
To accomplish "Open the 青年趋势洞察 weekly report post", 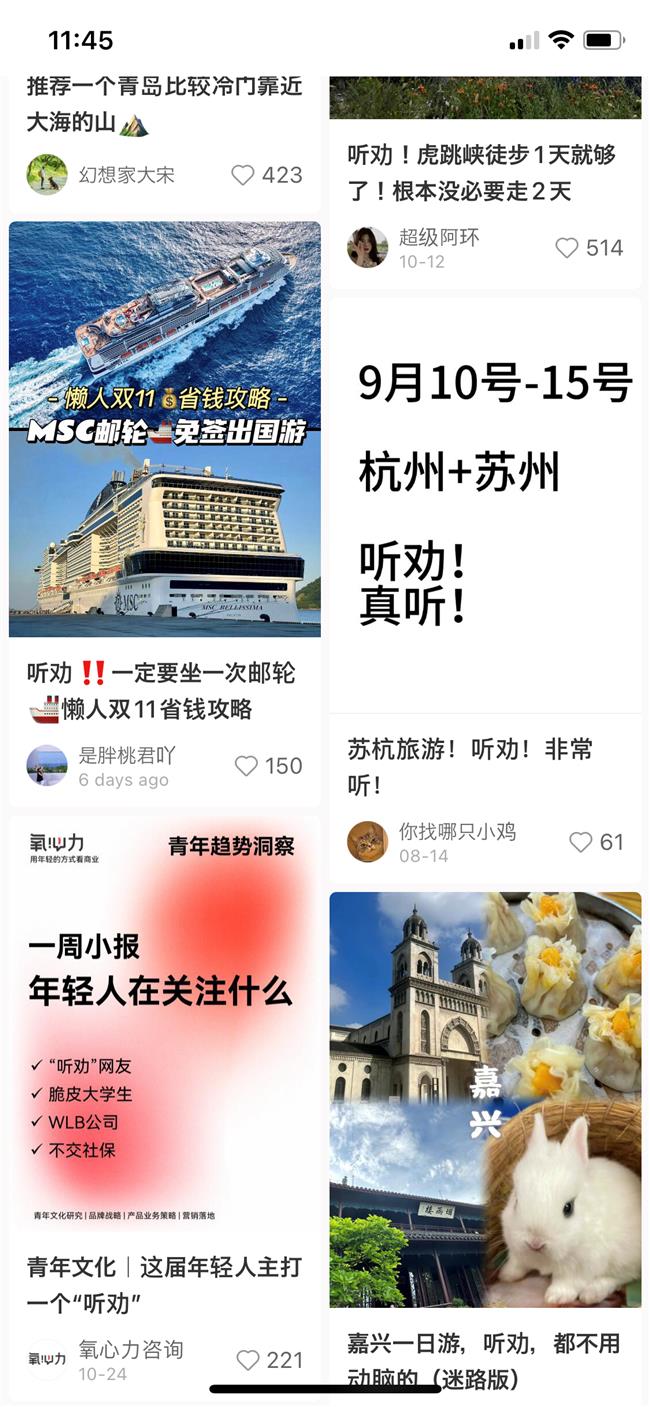I will [x=165, y=1022].
